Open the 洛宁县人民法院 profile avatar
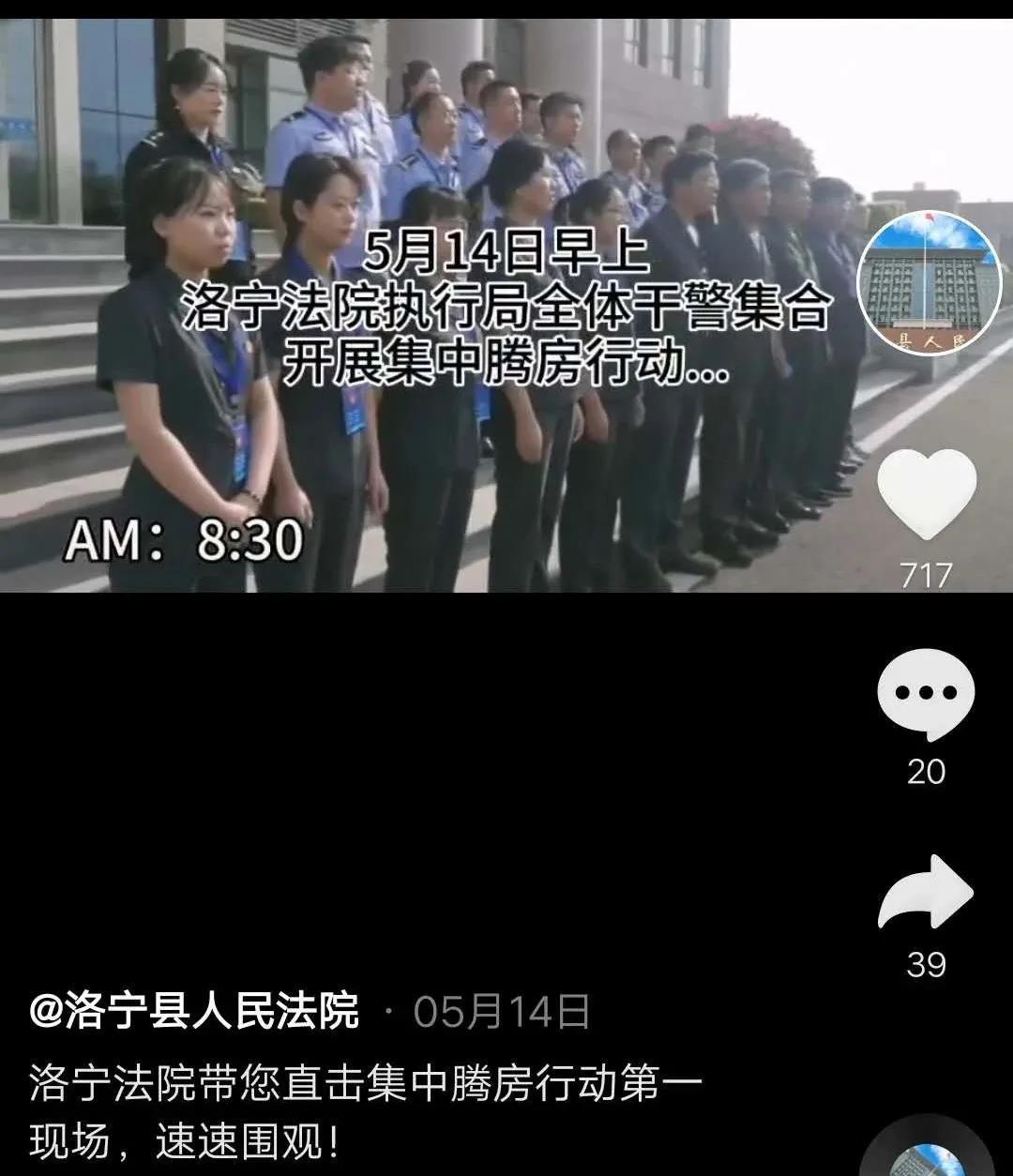The image size is (1013, 1176). point(930,282)
